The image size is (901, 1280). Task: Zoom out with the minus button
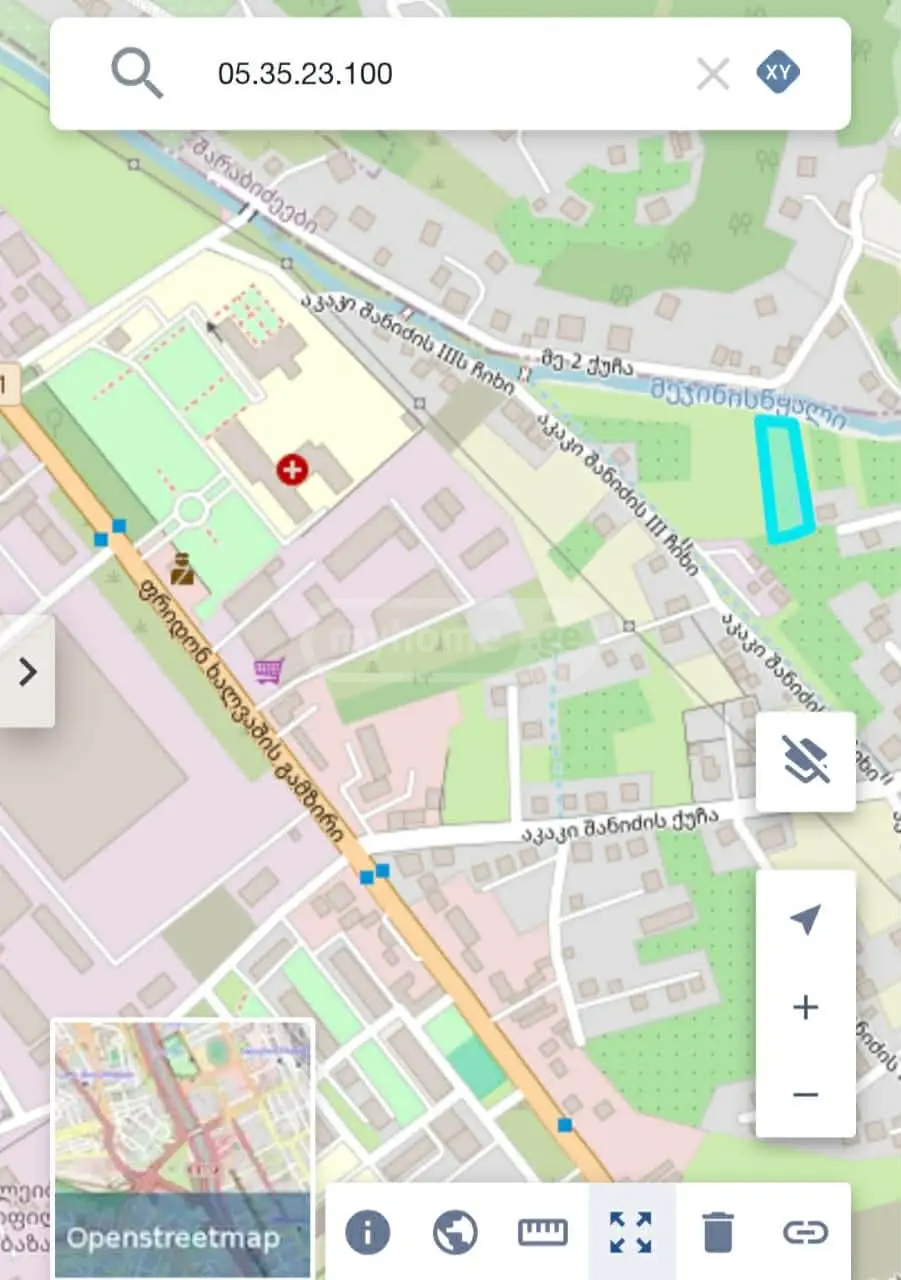tap(805, 1094)
